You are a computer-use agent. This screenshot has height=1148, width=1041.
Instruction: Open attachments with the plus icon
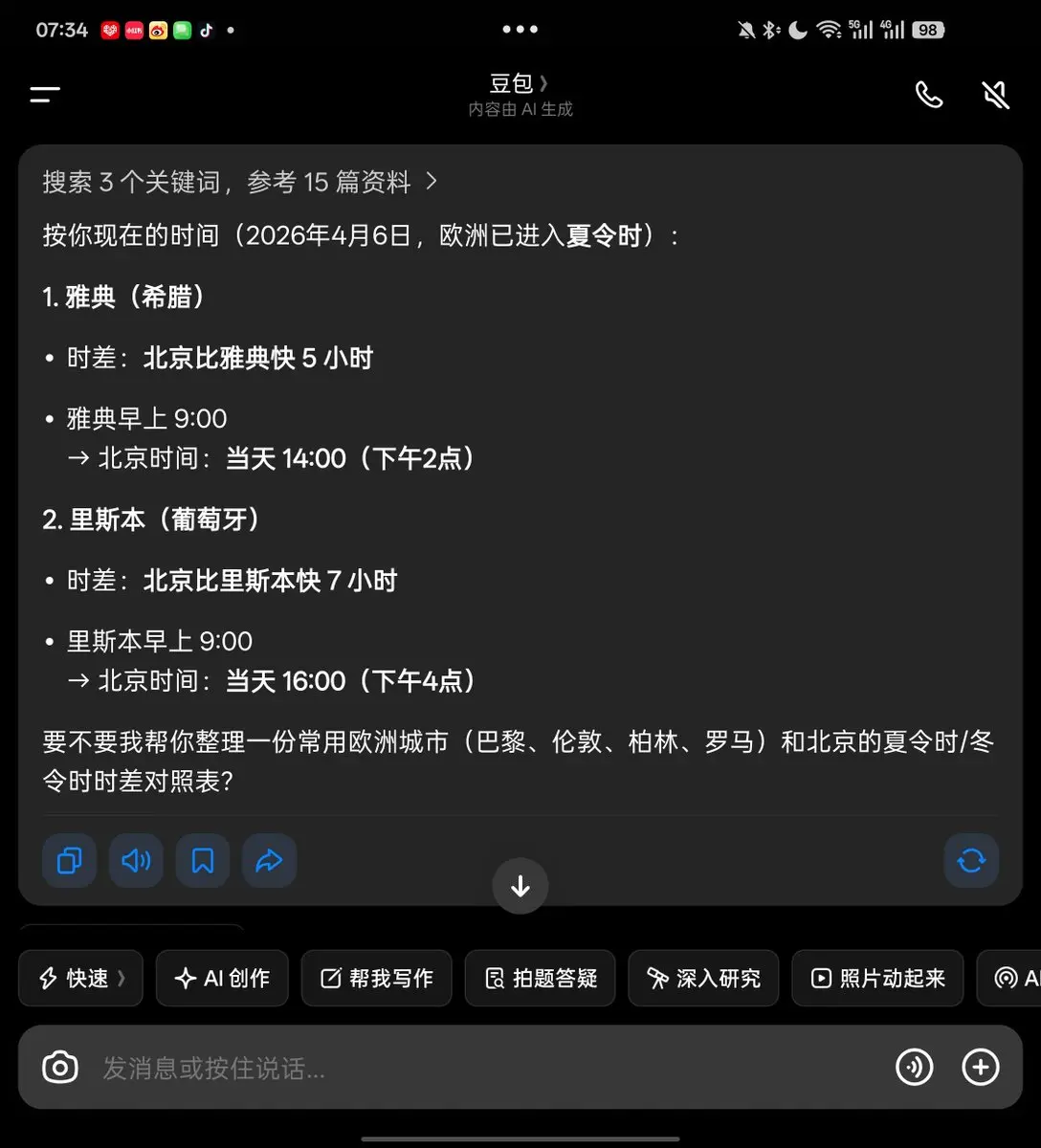[980, 1067]
